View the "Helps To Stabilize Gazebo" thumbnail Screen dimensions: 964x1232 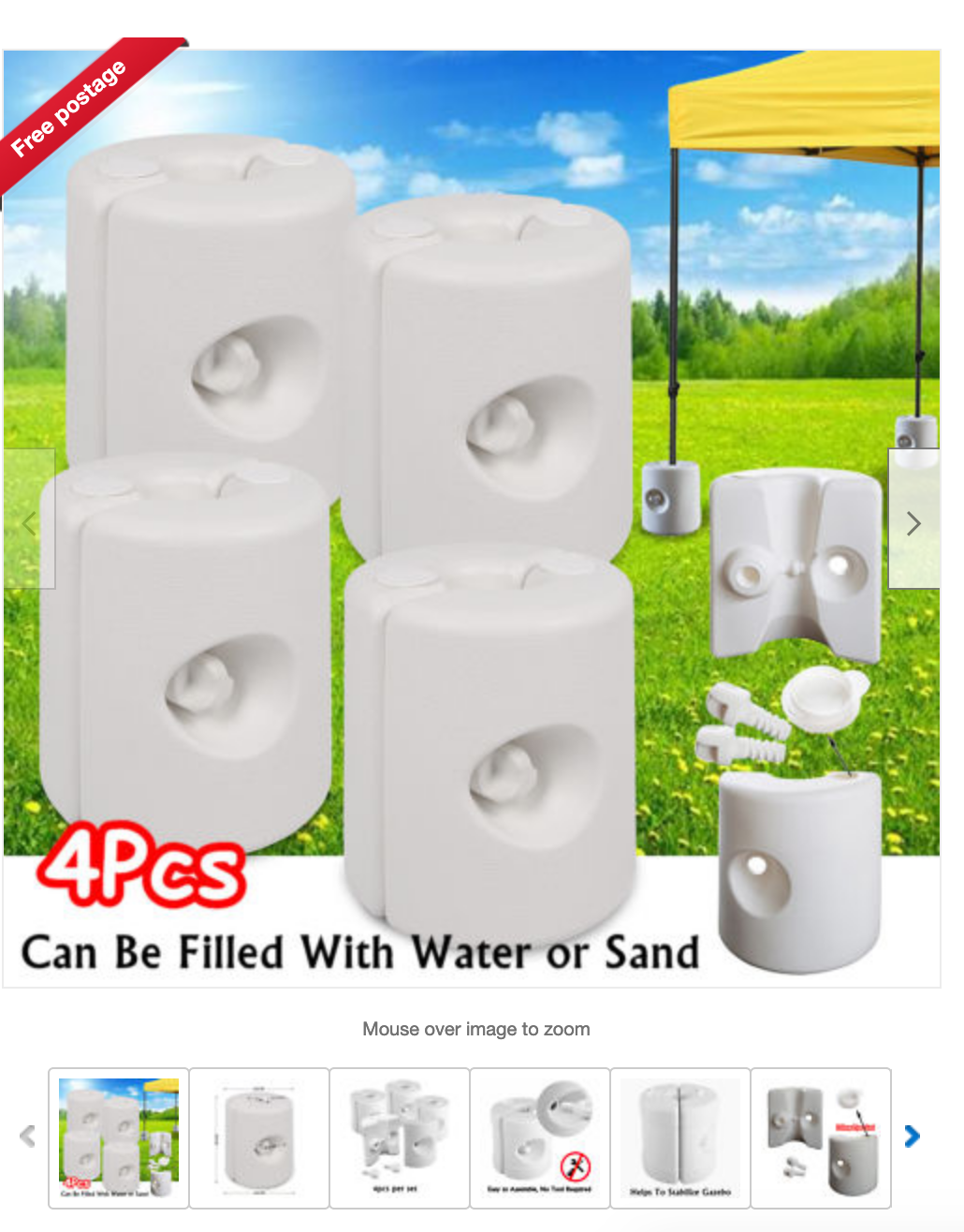point(680,1137)
